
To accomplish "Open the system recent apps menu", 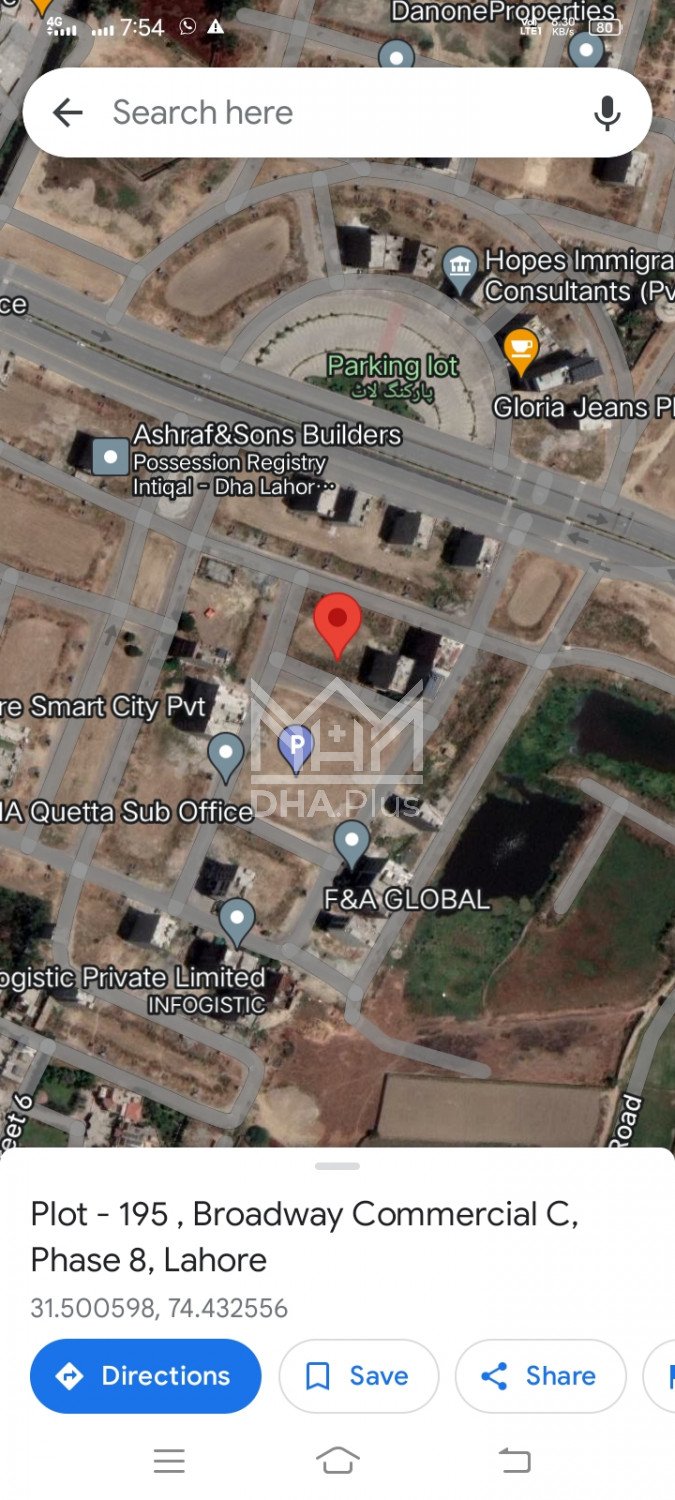I will (x=169, y=1461).
